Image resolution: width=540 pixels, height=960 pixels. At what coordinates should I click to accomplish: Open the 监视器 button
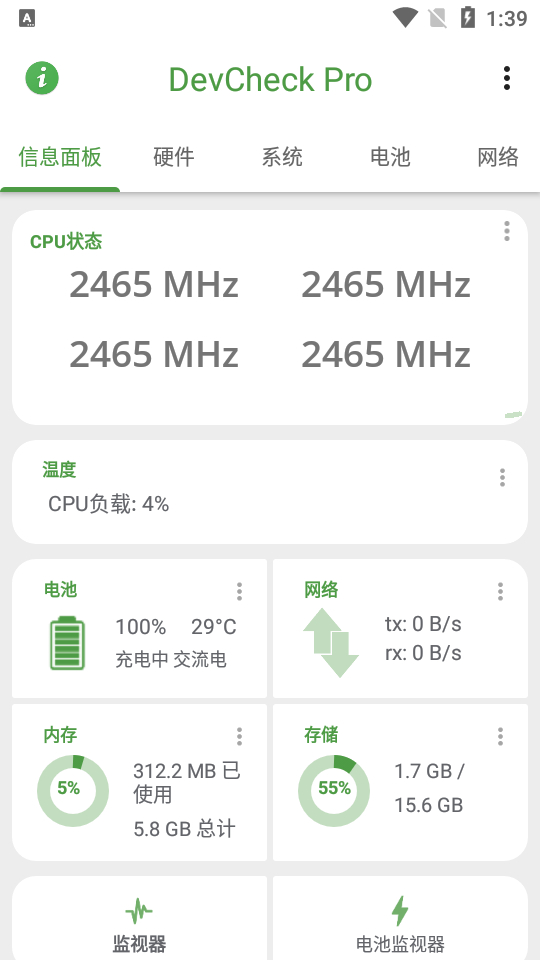(140, 918)
